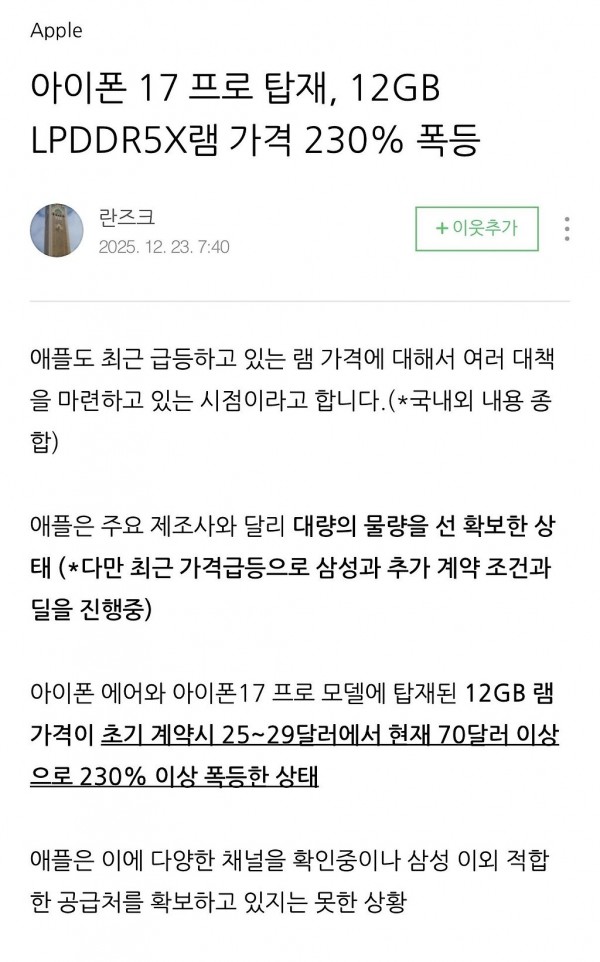The image size is (600, 962).
Task: Visit the blog of author 란즈크
Action: coord(127,217)
